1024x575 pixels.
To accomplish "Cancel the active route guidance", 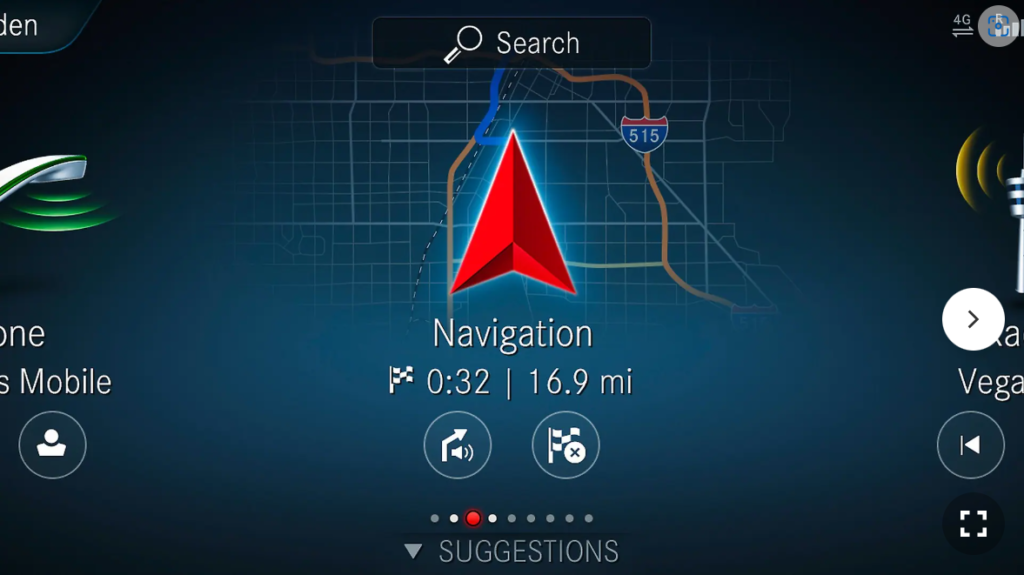I will click(x=565, y=445).
